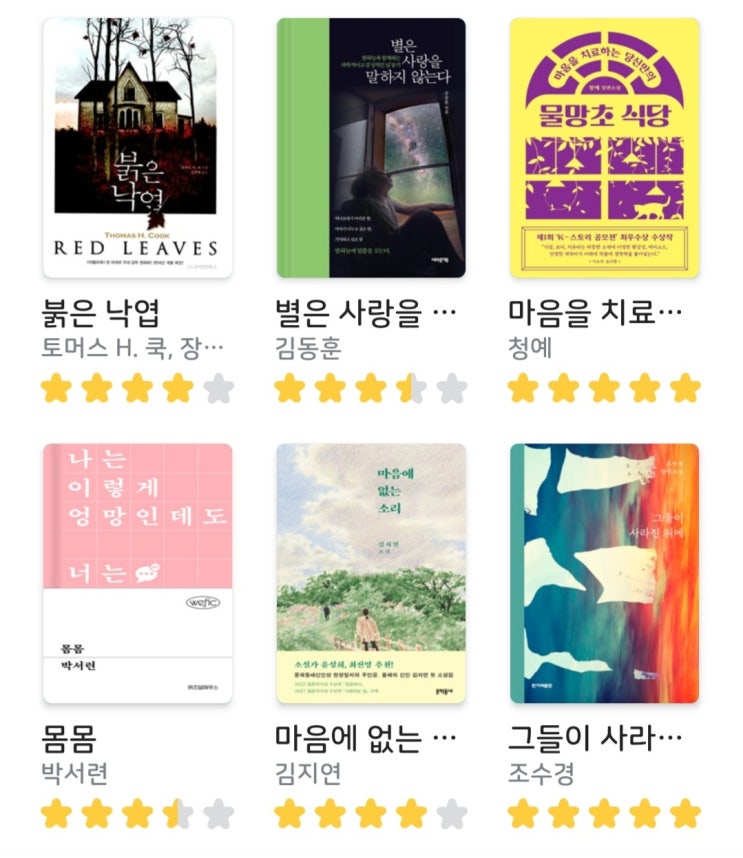
Task: Open 마음에 없는 소리 by 김지연
Action: 371,573
